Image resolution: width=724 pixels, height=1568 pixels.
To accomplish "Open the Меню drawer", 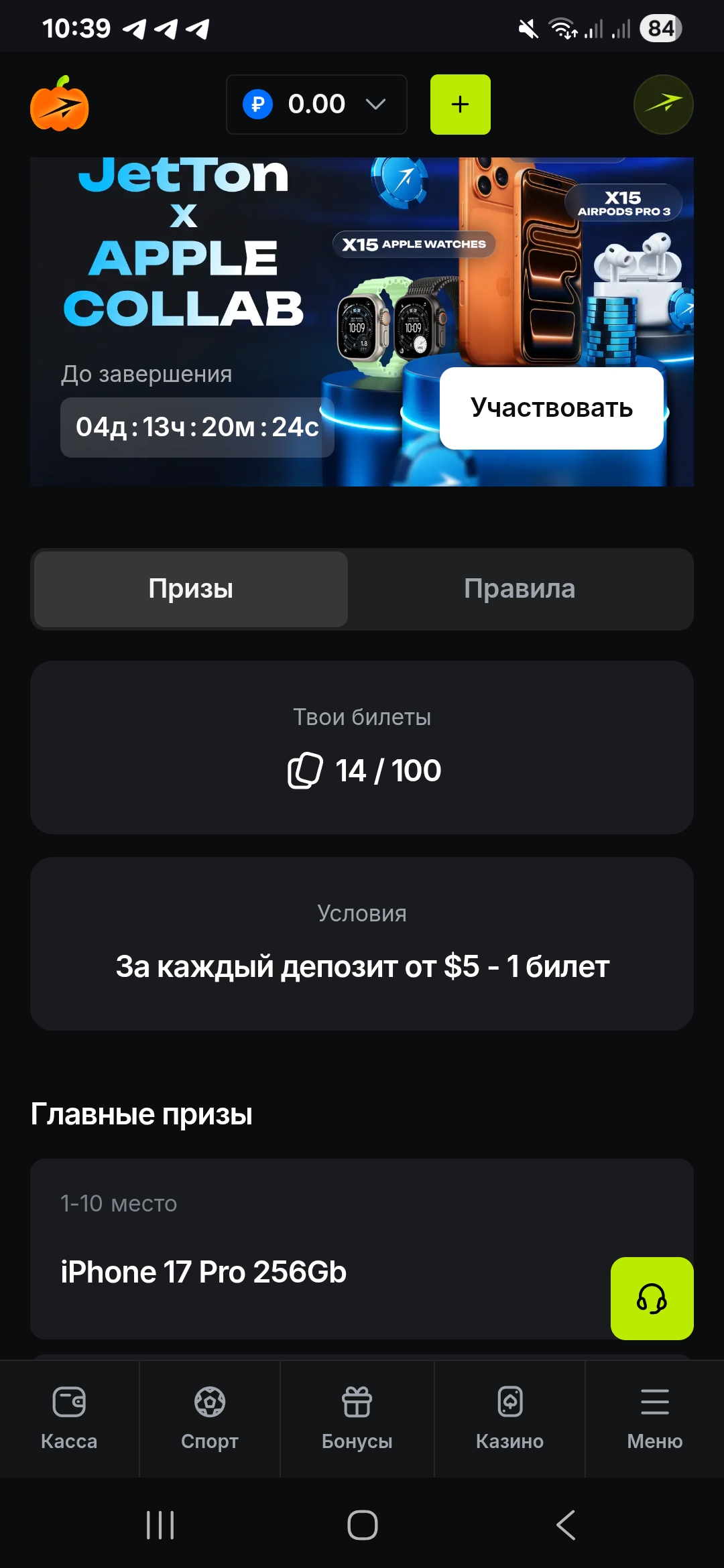I will [654, 1418].
